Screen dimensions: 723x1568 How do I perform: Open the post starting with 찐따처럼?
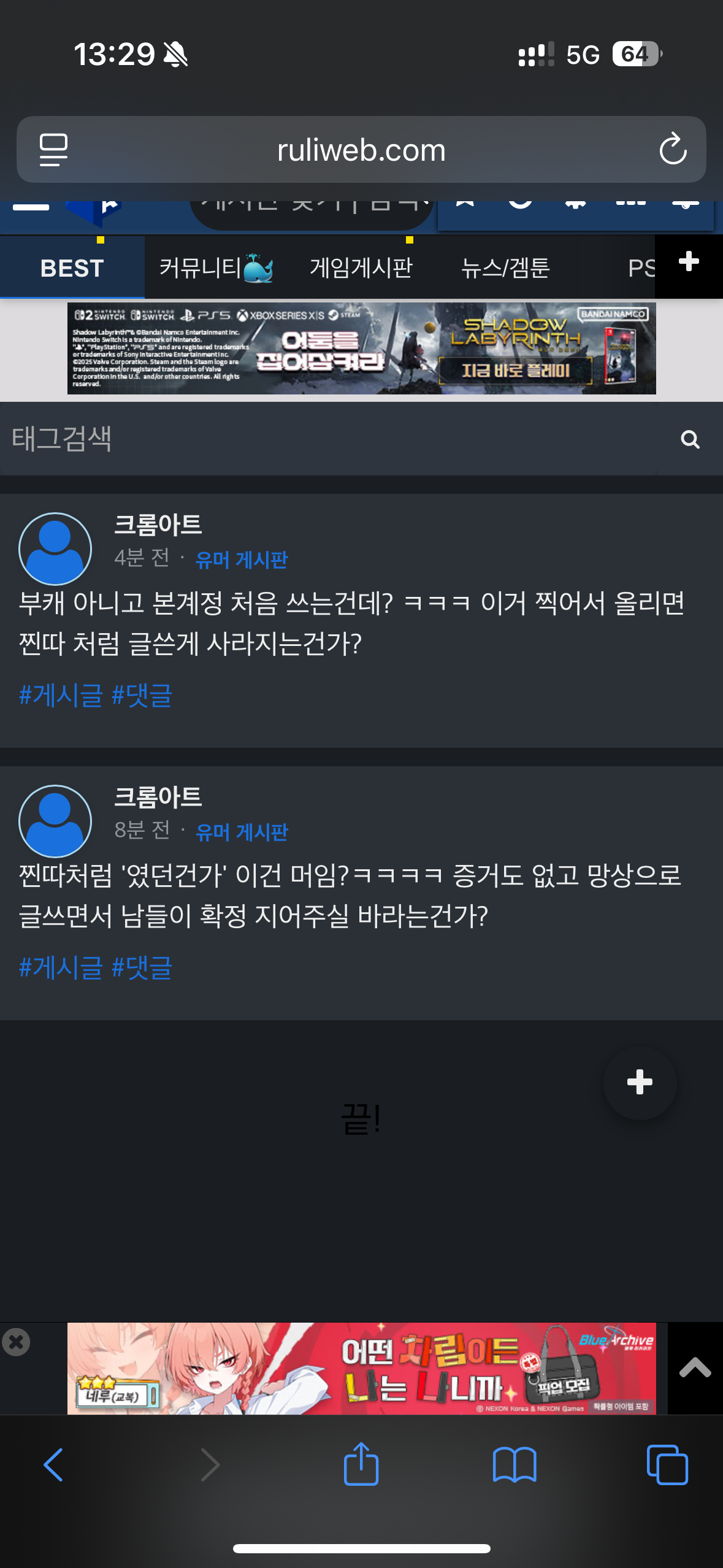(350, 896)
